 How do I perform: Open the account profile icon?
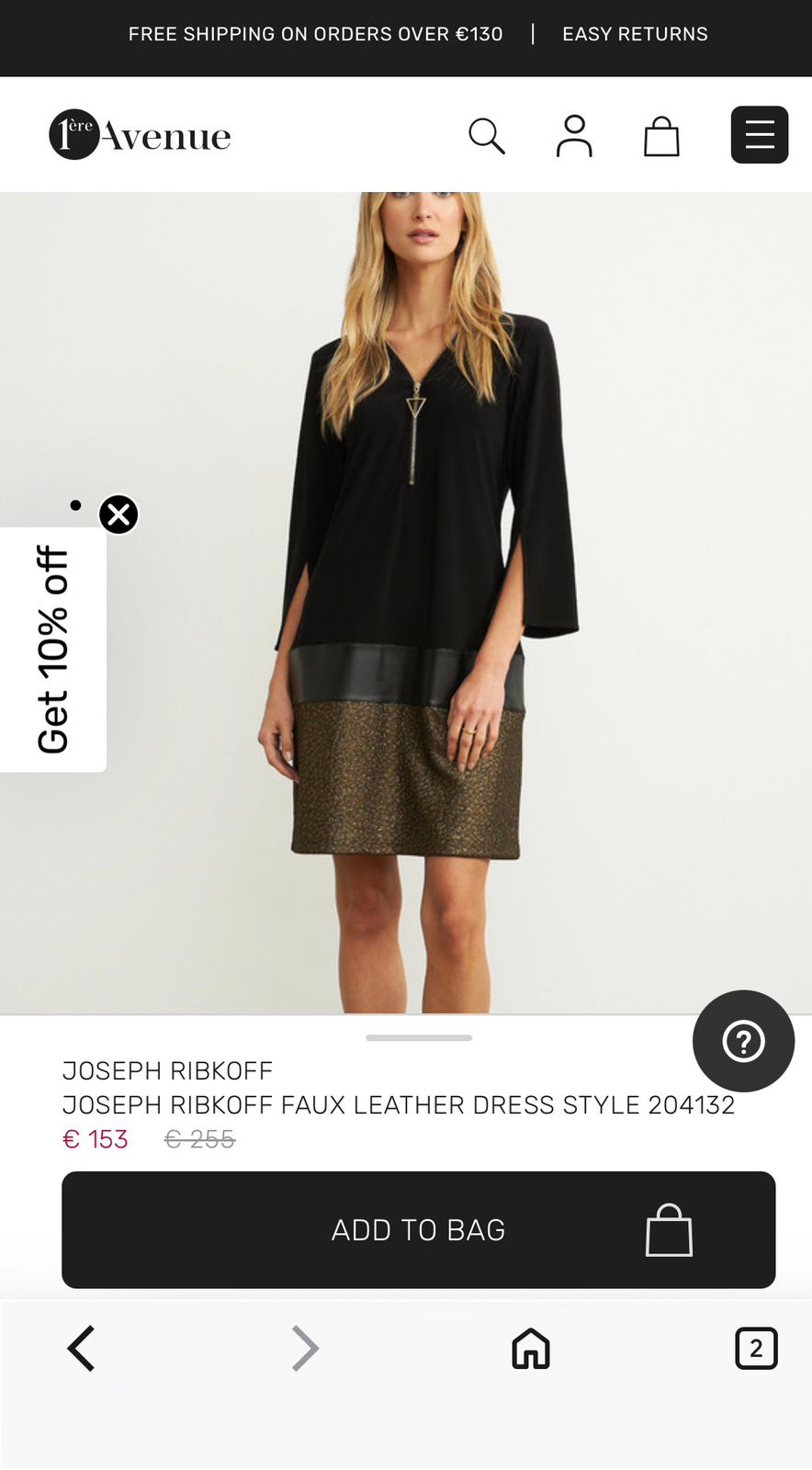click(x=574, y=136)
